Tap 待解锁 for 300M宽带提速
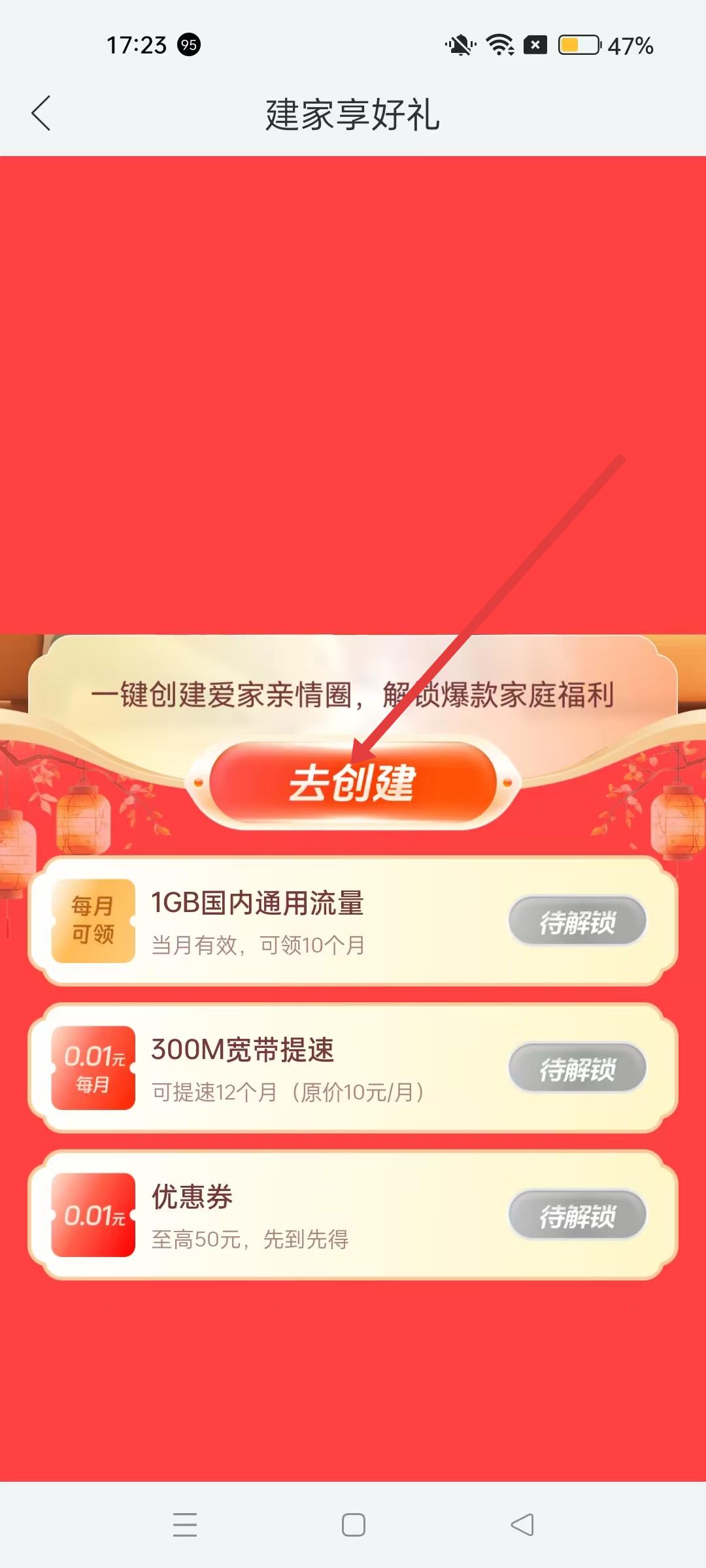 577,1068
